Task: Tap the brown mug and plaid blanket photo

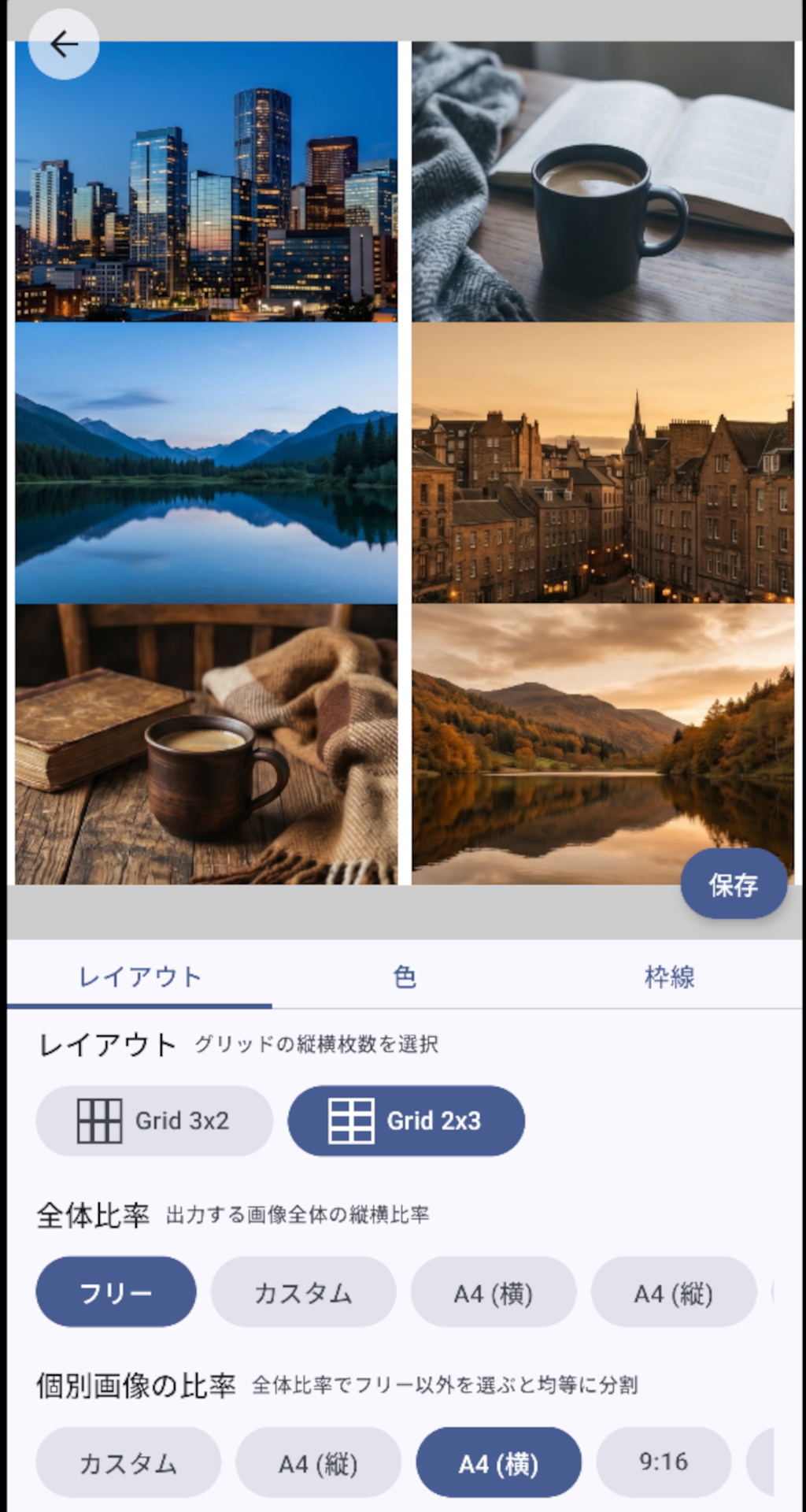Action: point(206,744)
